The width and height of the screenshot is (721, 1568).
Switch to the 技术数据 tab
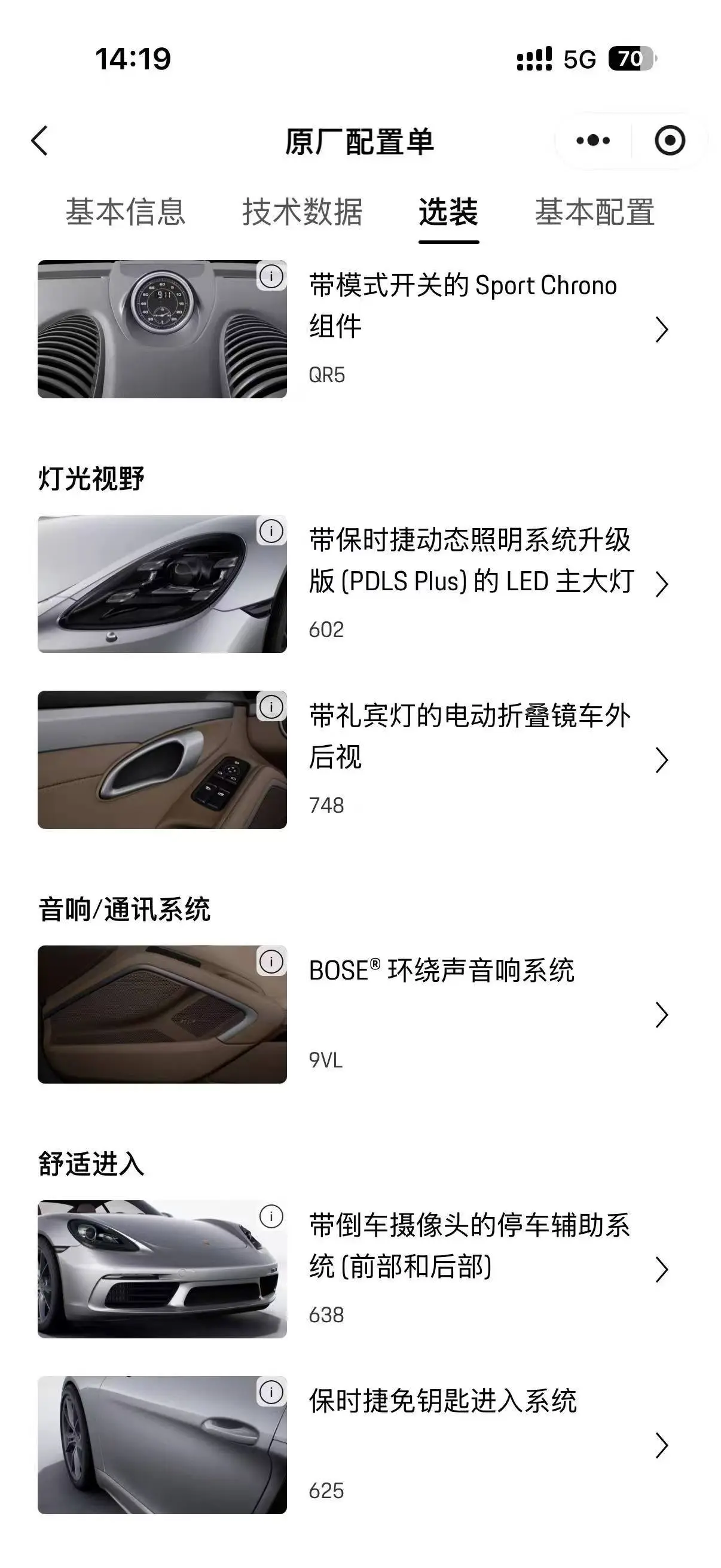pyautogui.click(x=302, y=212)
